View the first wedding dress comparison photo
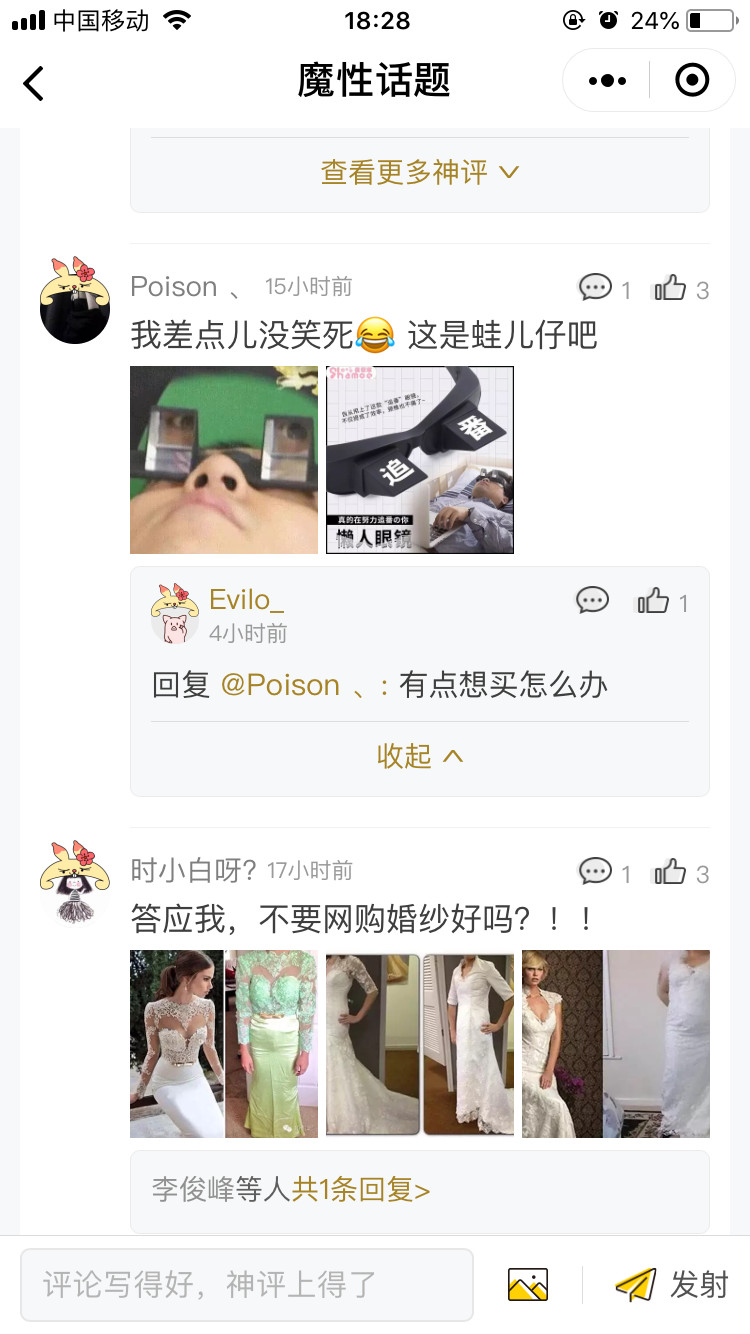The height and width of the screenshot is (1334, 750). point(224,1044)
